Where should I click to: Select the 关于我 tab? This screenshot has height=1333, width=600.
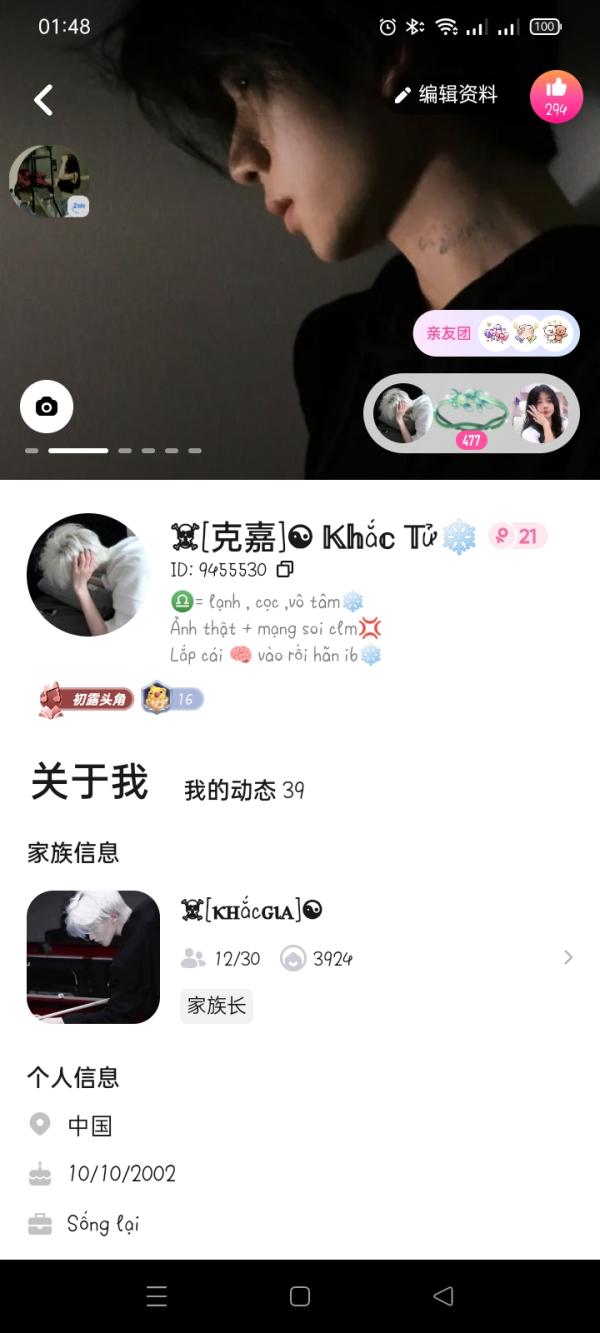tap(89, 781)
